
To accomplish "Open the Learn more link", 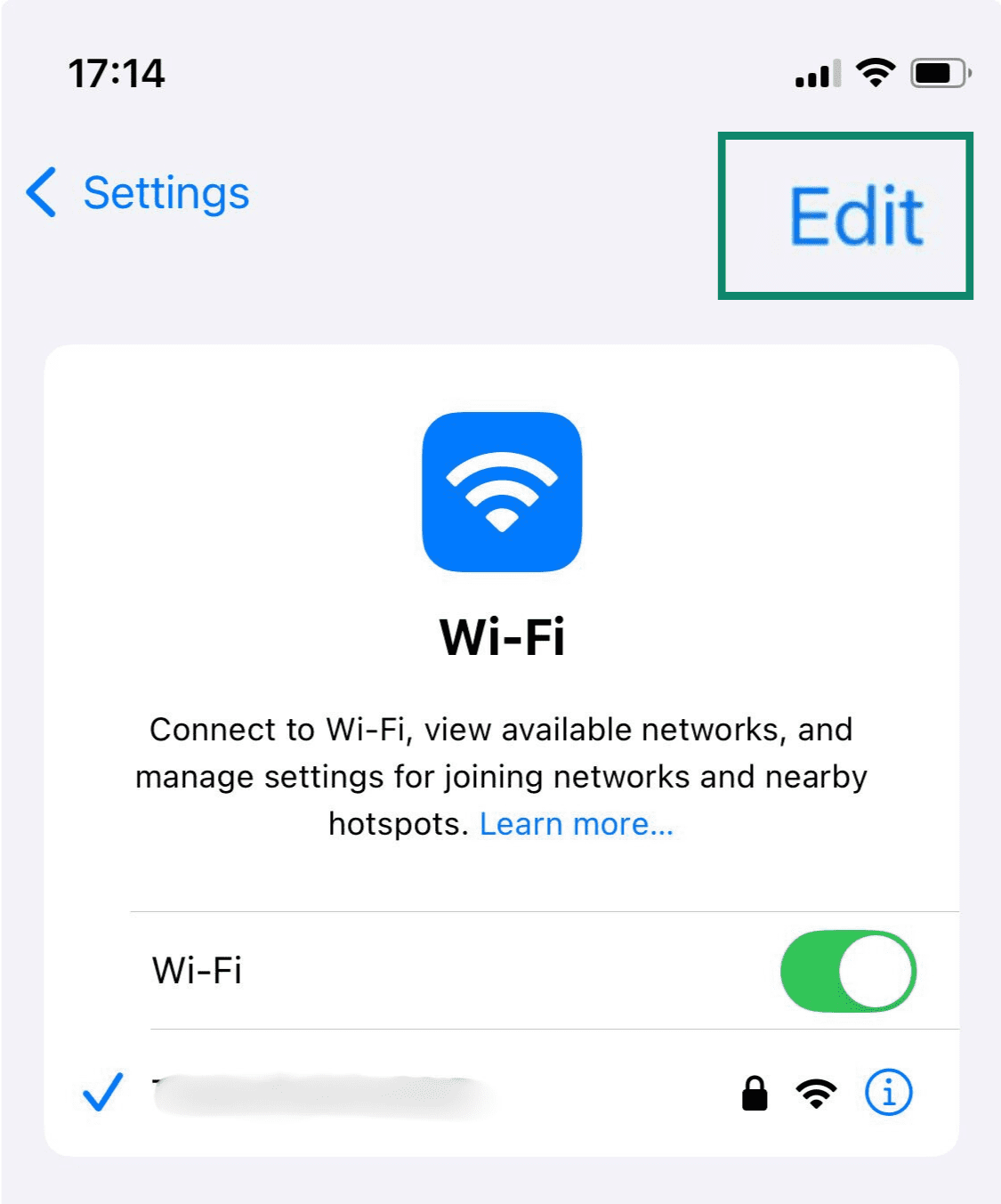I will point(577,823).
